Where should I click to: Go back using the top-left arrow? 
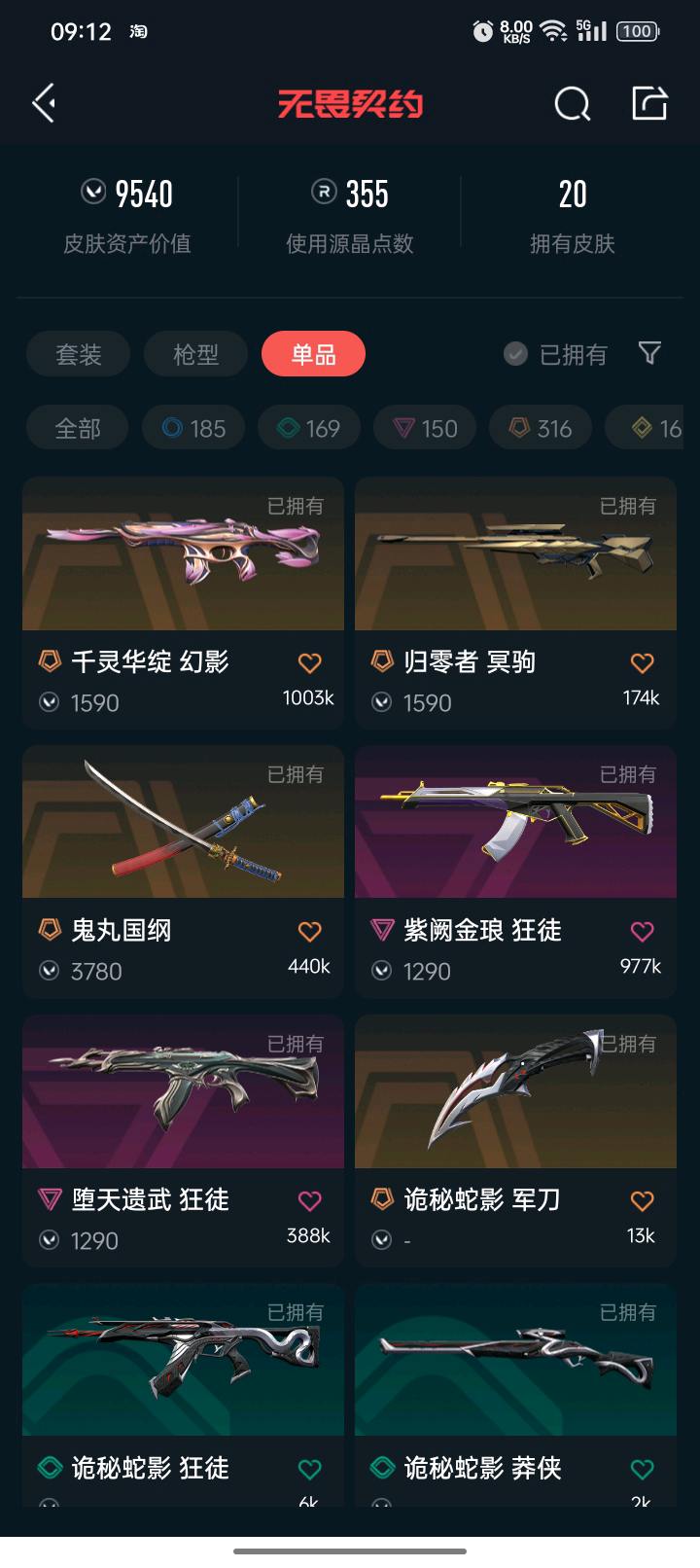click(44, 102)
